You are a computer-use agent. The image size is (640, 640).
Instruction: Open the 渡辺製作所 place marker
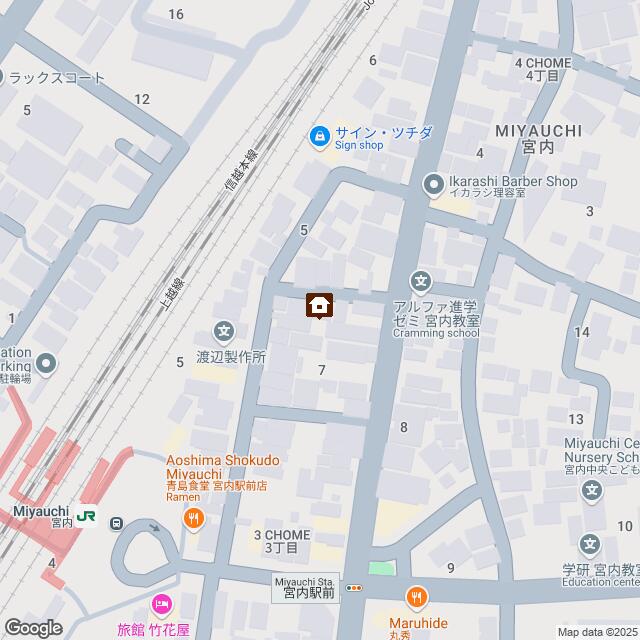coord(225,331)
